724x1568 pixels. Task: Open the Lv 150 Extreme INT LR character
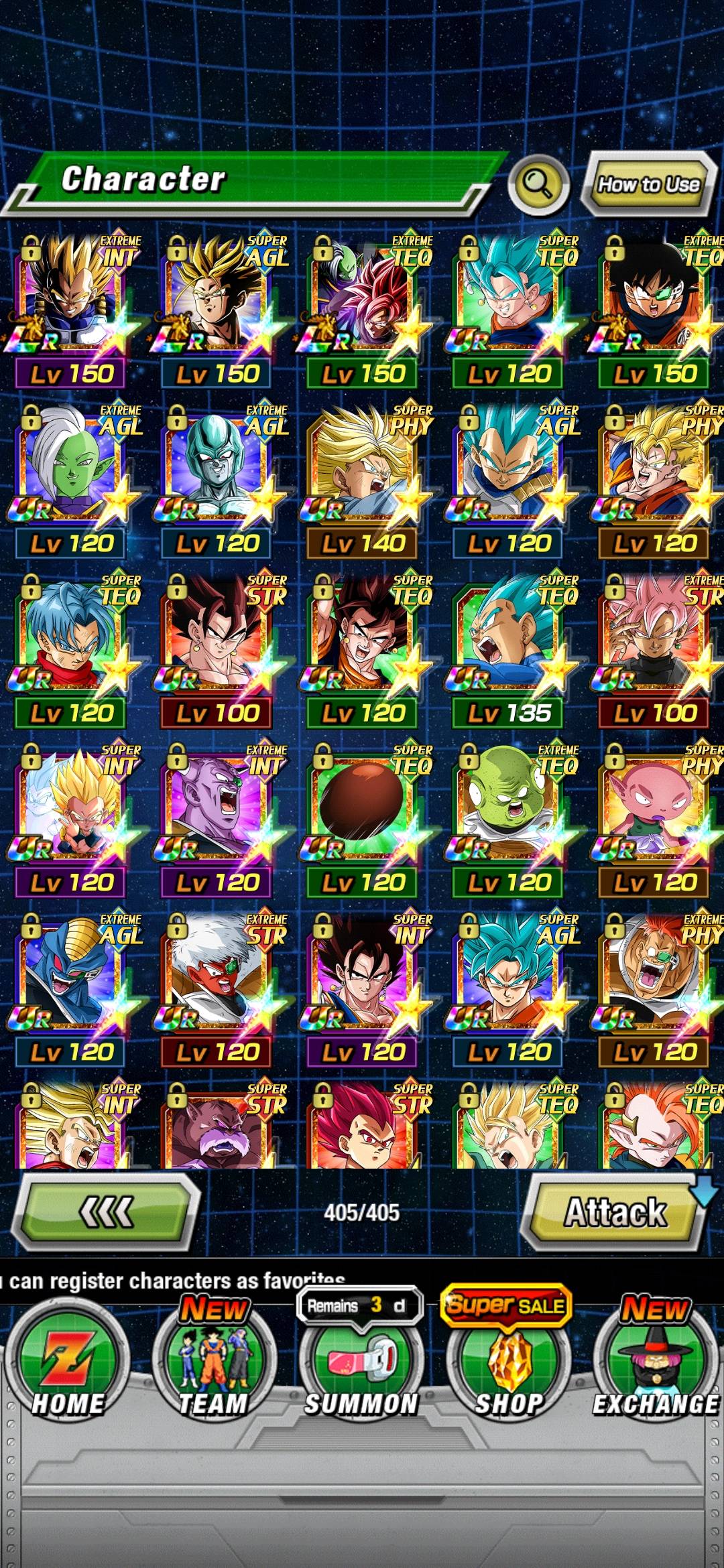click(70, 310)
